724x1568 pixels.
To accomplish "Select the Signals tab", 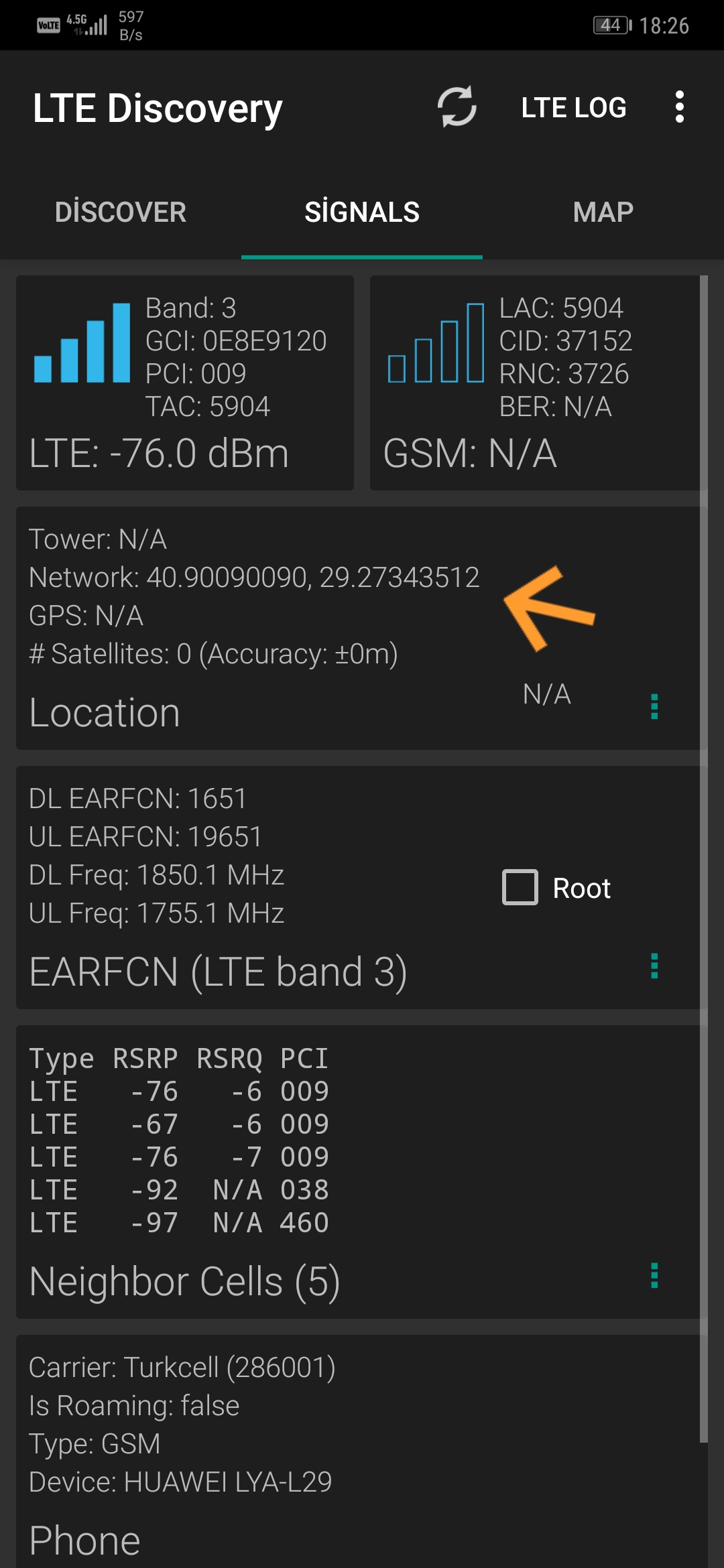I will [x=362, y=212].
